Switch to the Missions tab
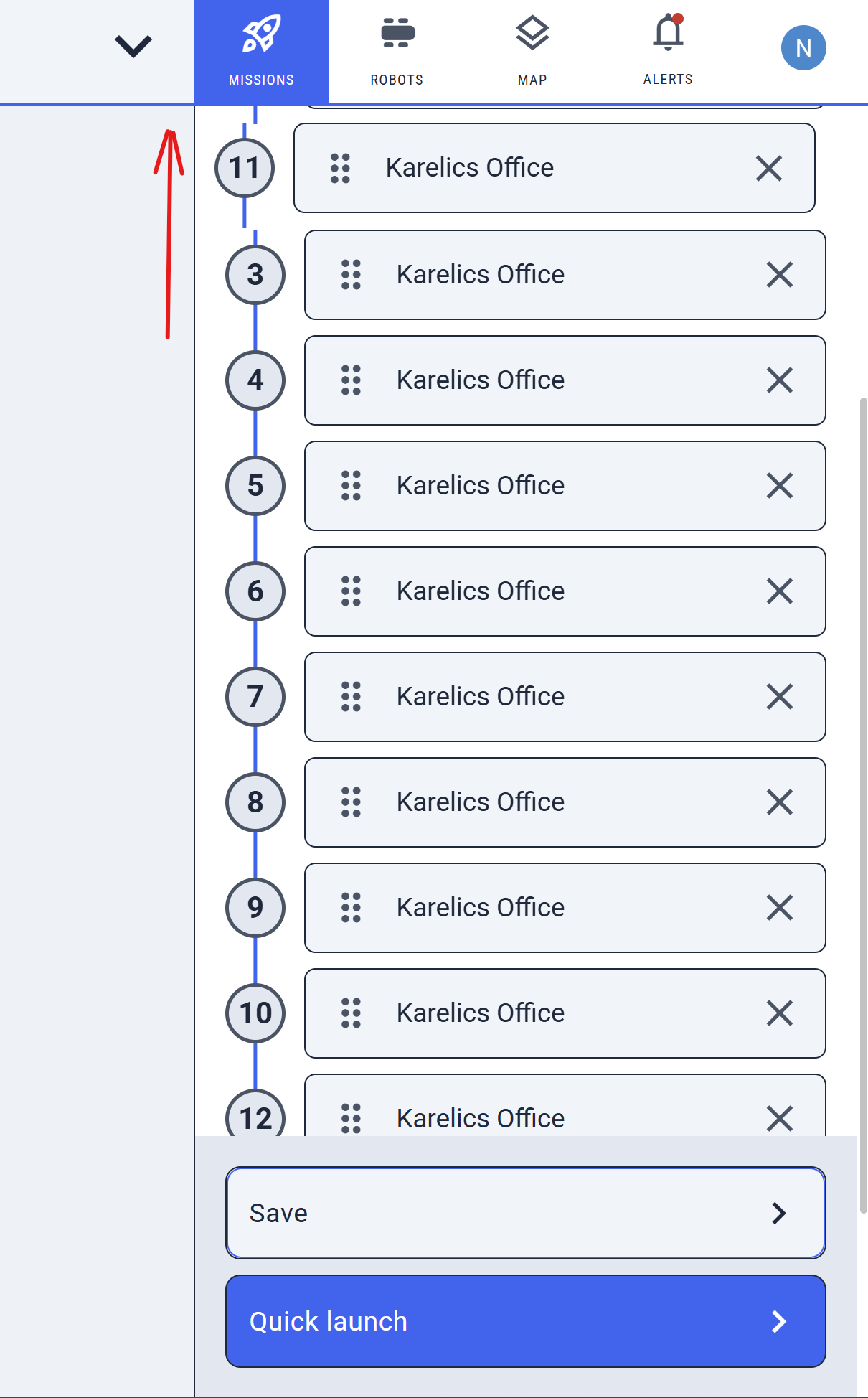The width and height of the screenshot is (868, 1398). click(x=260, y=50)
